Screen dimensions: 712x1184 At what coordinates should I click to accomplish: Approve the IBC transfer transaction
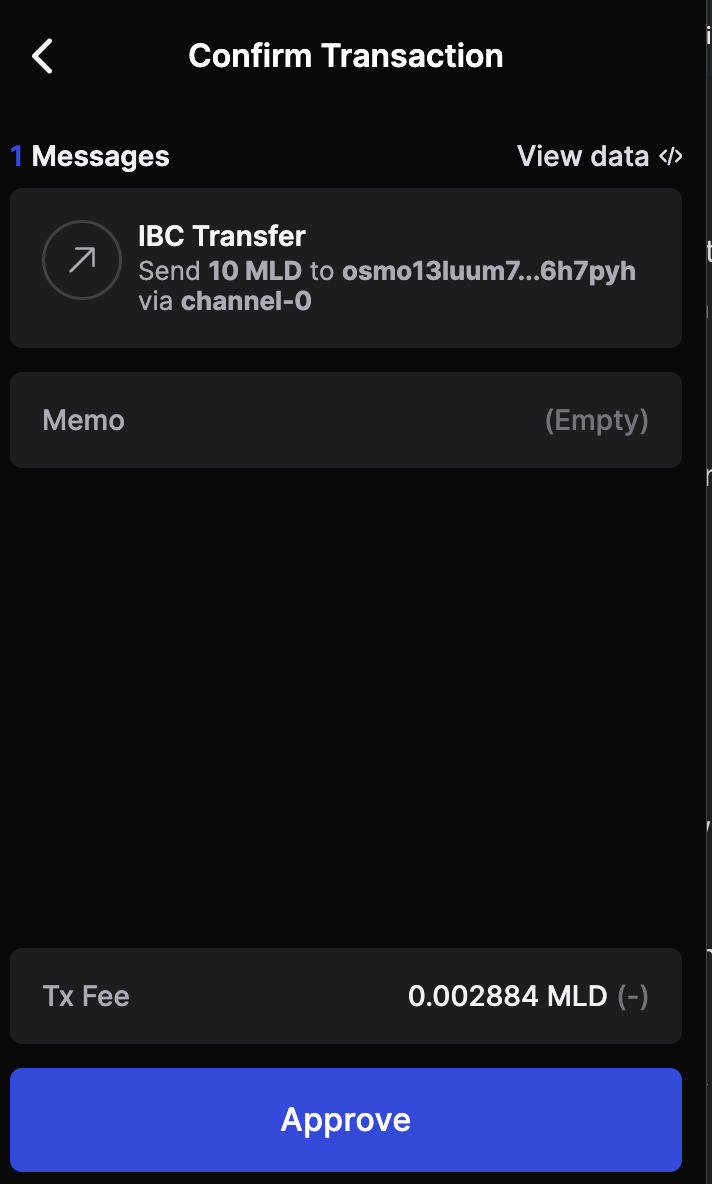(345, 1119)
